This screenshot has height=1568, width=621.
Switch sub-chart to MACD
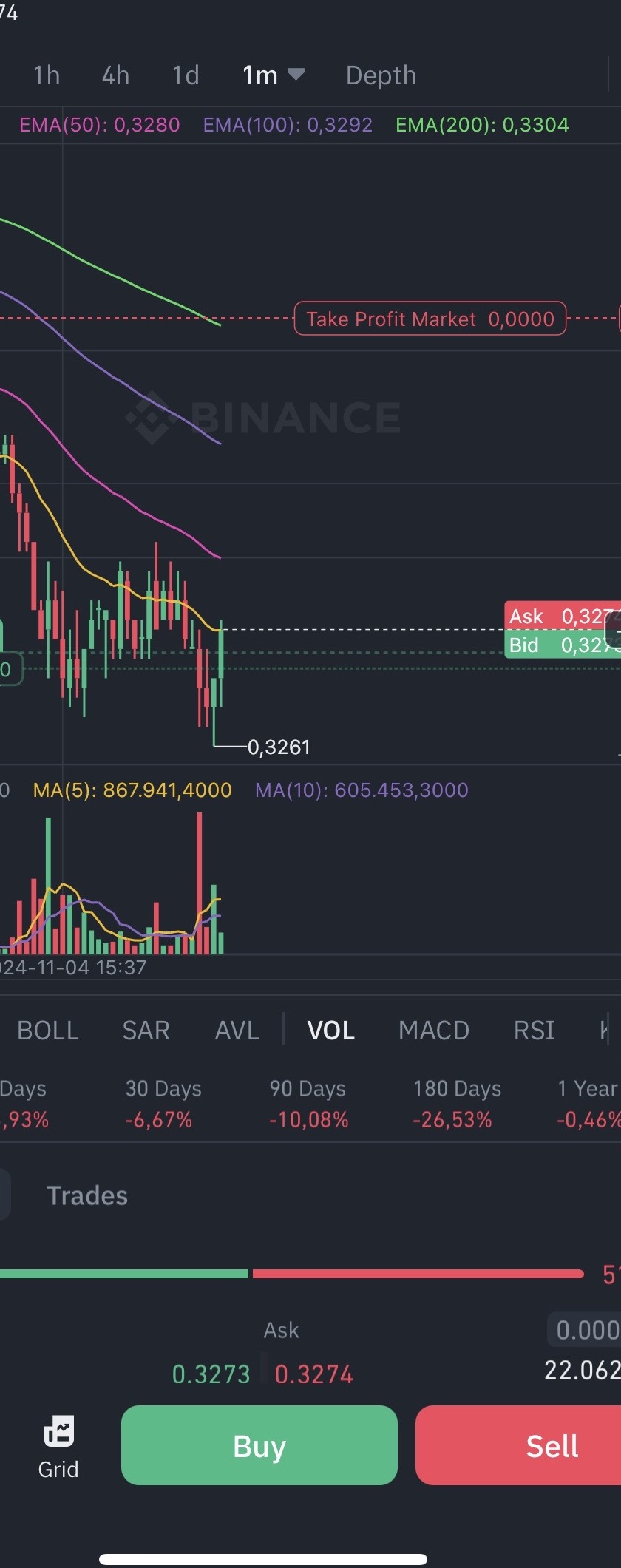click(433, 1030)
